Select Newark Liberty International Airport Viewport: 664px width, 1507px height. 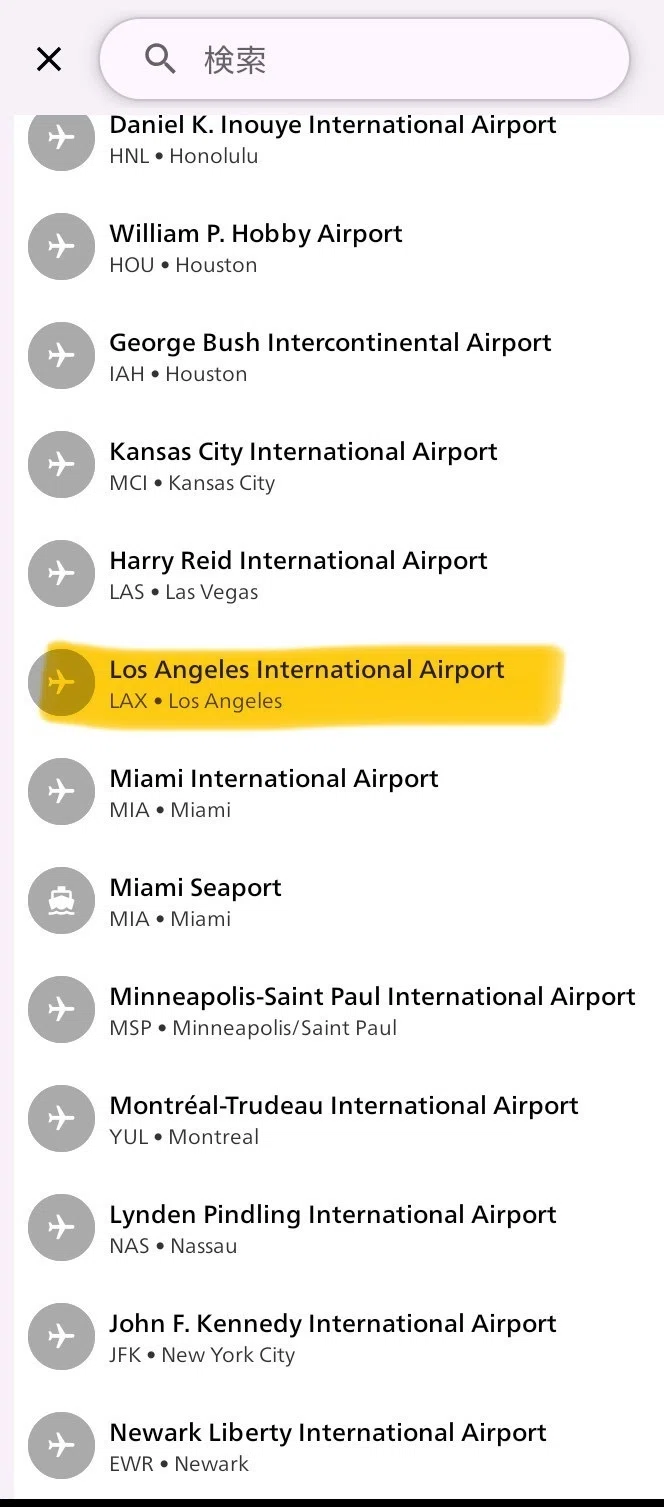[339, 1446]
